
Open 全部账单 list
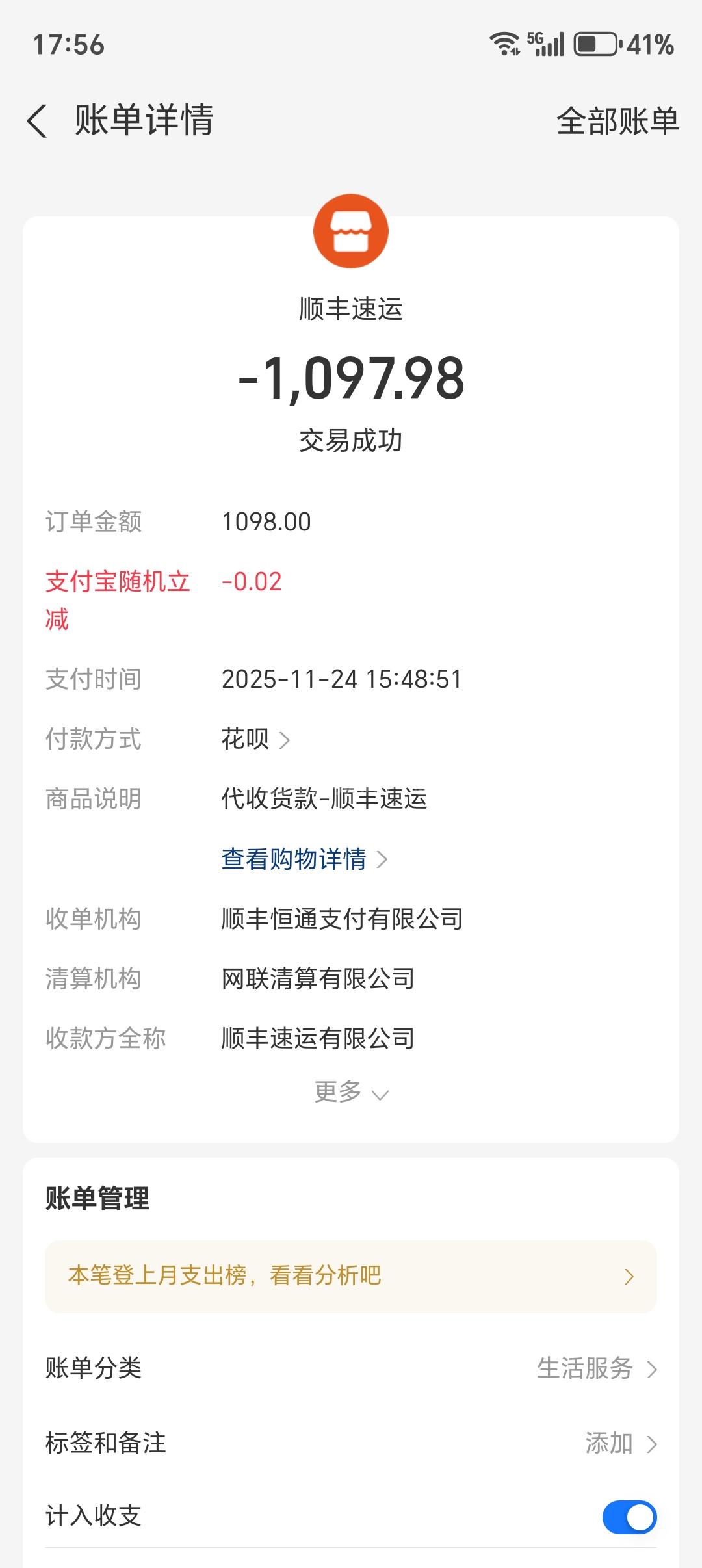click(x=617, y=121)
